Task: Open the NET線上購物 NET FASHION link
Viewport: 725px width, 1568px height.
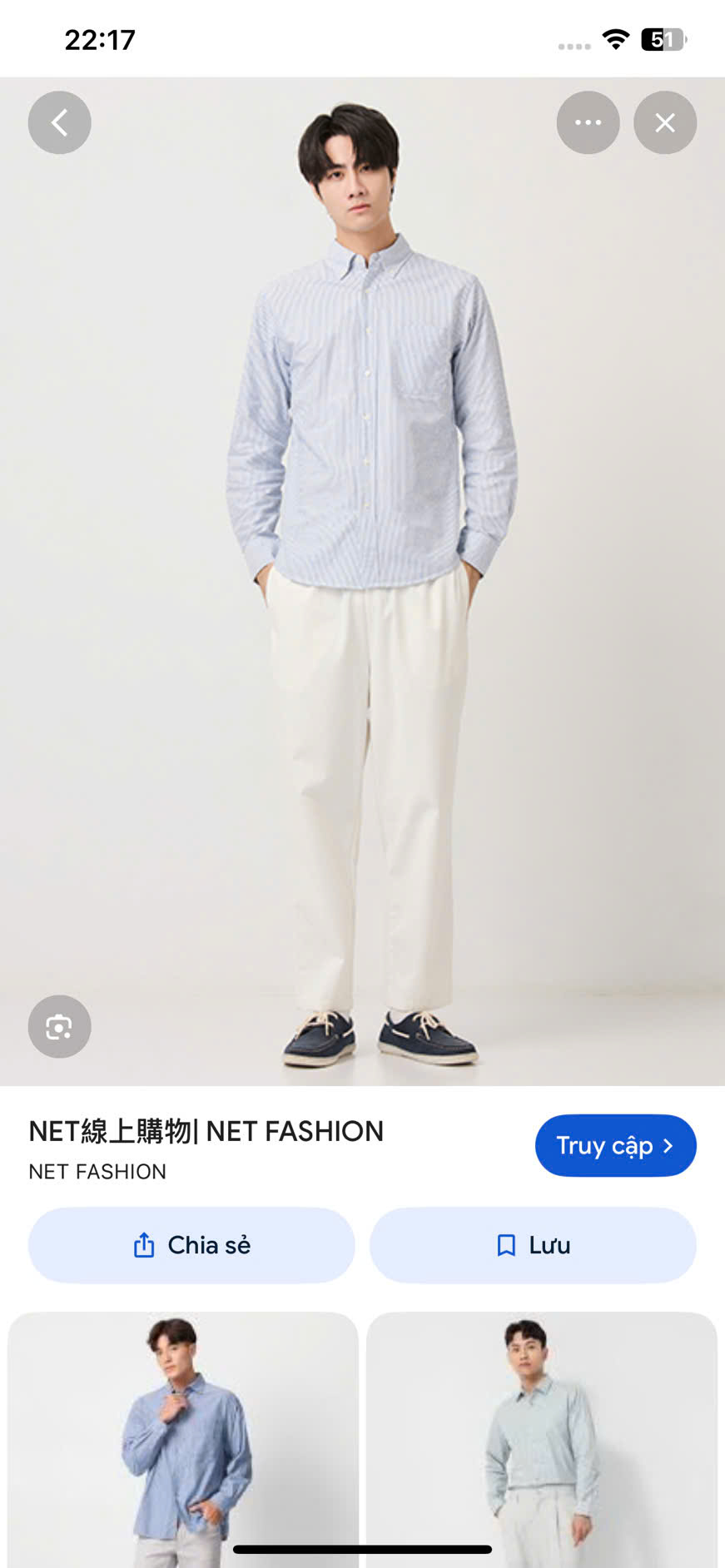Action: [206, 1130]
